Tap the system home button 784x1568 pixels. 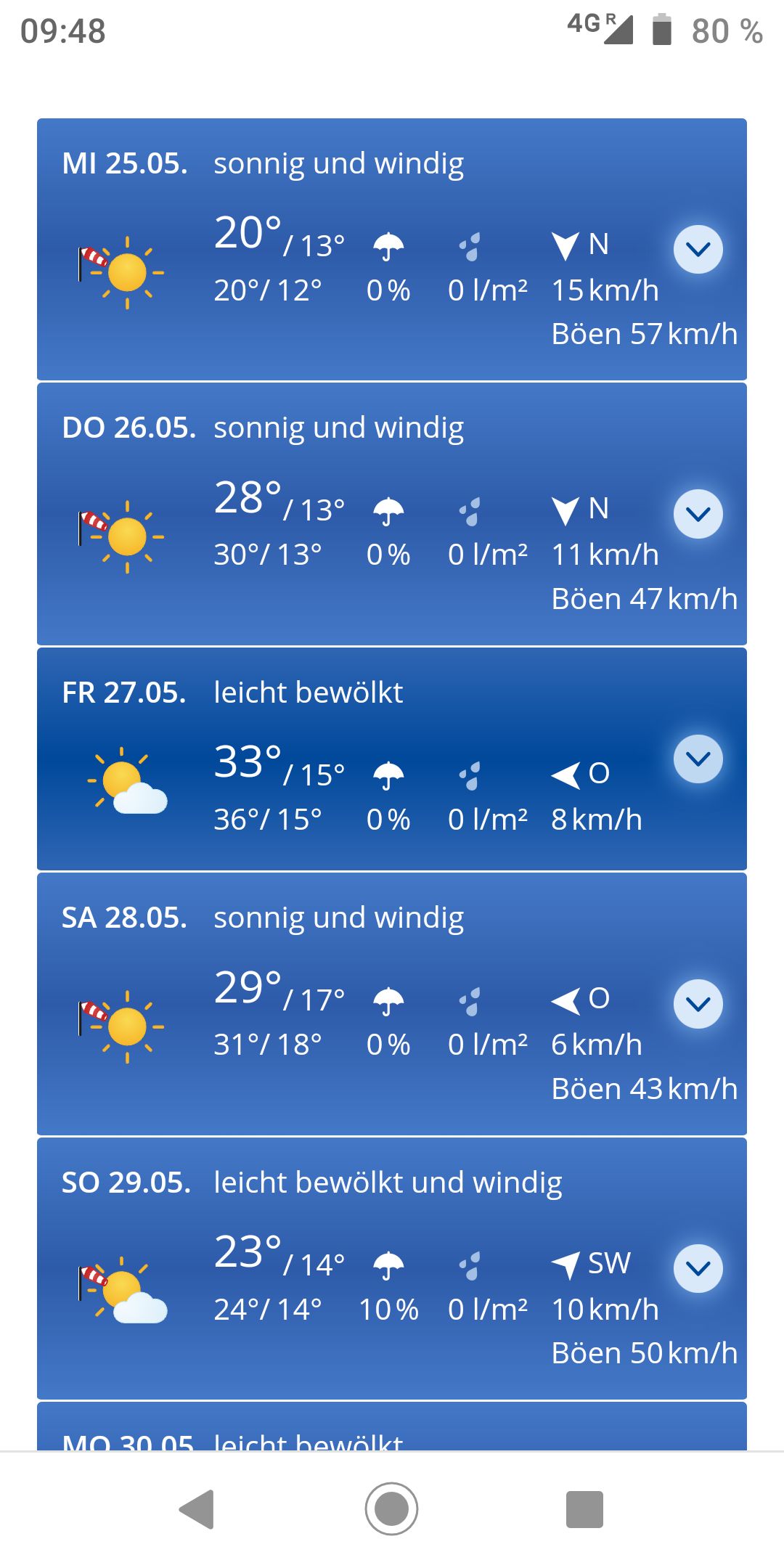point(392,1509)
